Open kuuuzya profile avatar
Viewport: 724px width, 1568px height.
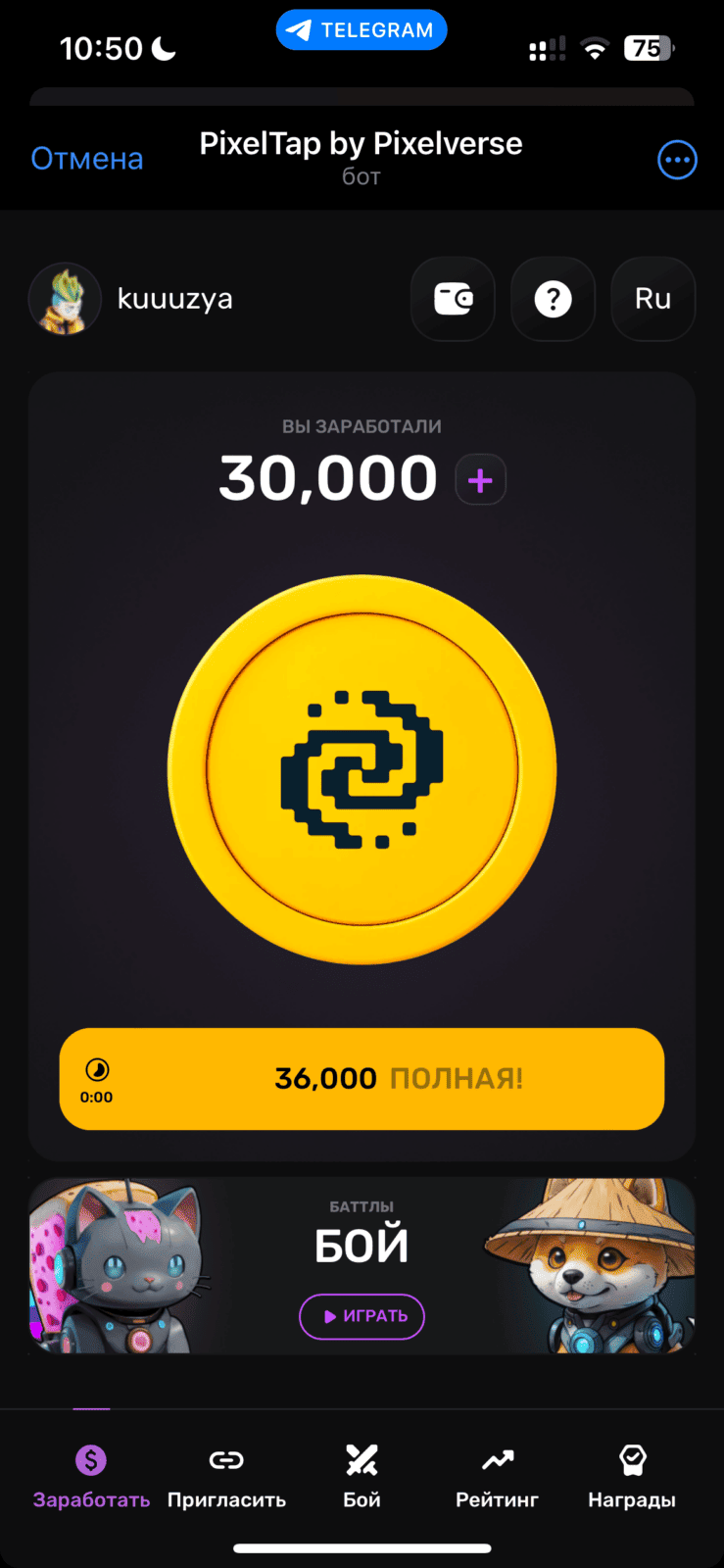click(65, 299)
